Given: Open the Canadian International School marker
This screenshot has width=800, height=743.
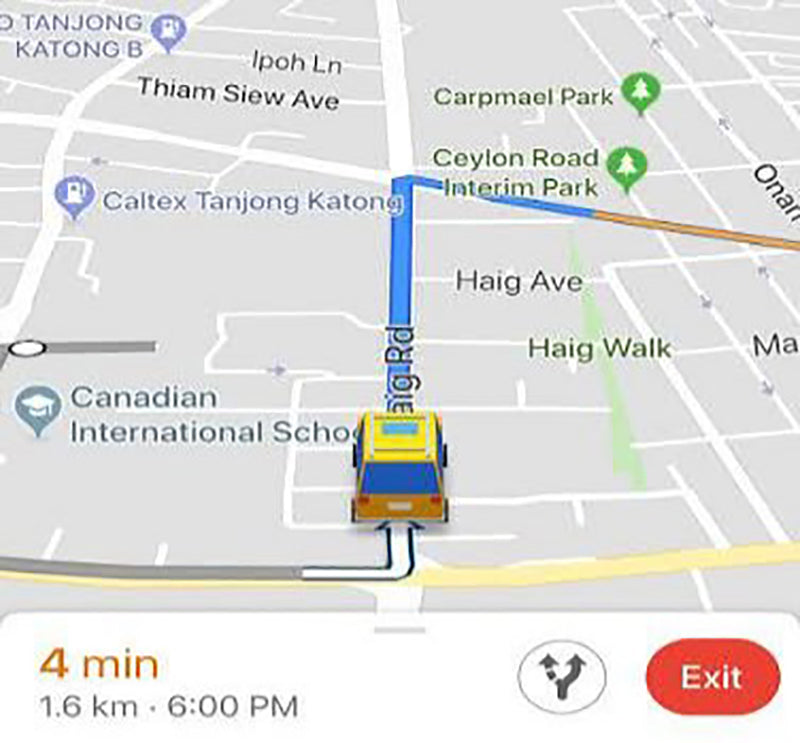Looking at the screenshot, I should click(38, 410).
